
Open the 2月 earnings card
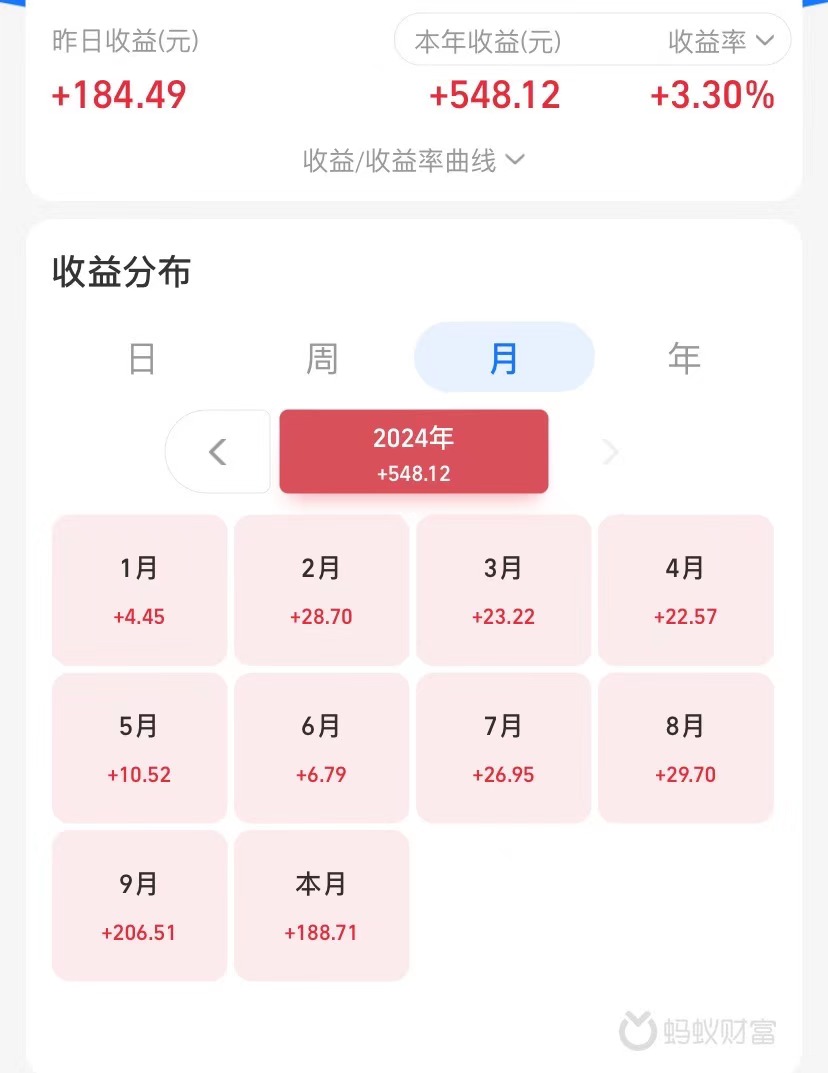click(x=321, y=590)
